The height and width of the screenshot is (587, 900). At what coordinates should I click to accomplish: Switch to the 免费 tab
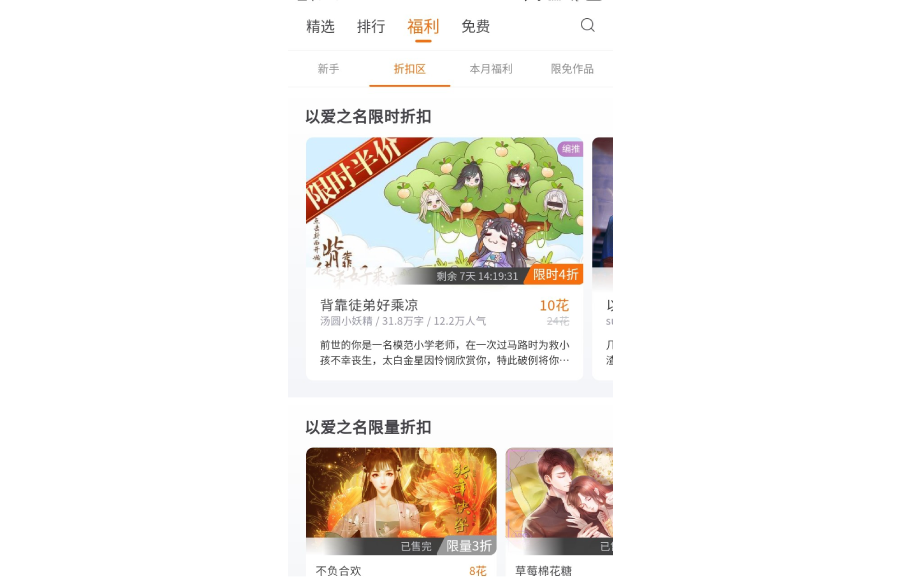coord(475,27)
